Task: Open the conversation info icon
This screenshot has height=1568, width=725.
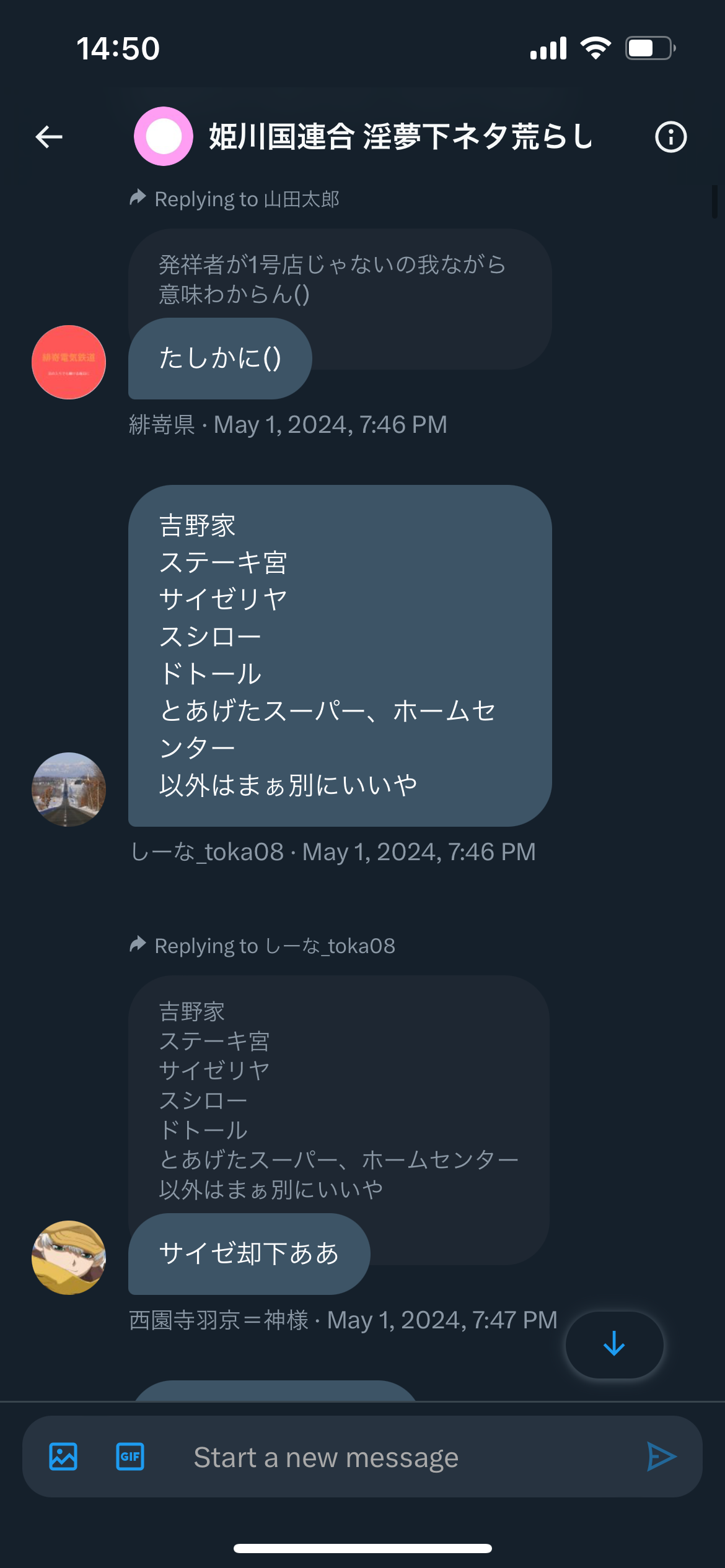Action: point(670,137)
